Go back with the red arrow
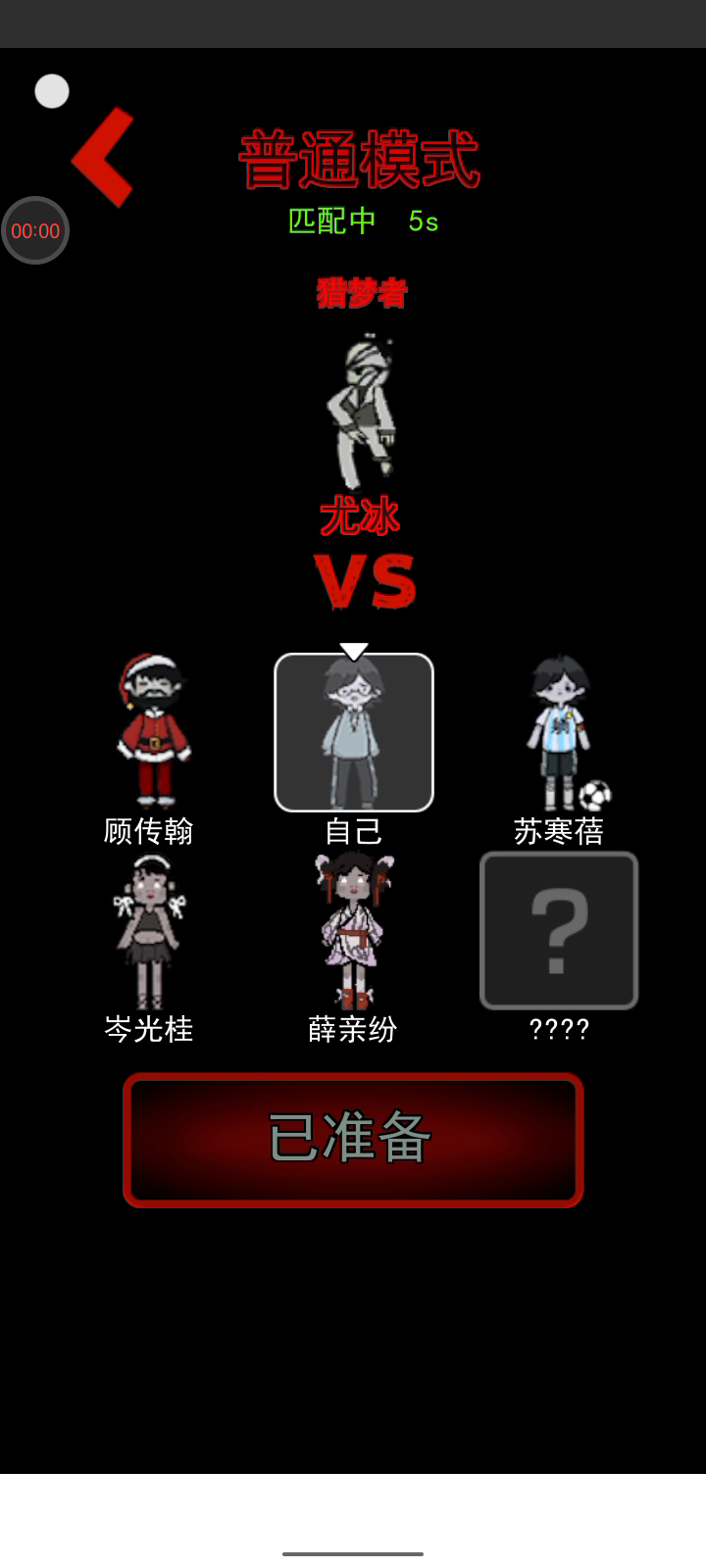The height and width of the screenshot is (1568, 706). point(102,157)
